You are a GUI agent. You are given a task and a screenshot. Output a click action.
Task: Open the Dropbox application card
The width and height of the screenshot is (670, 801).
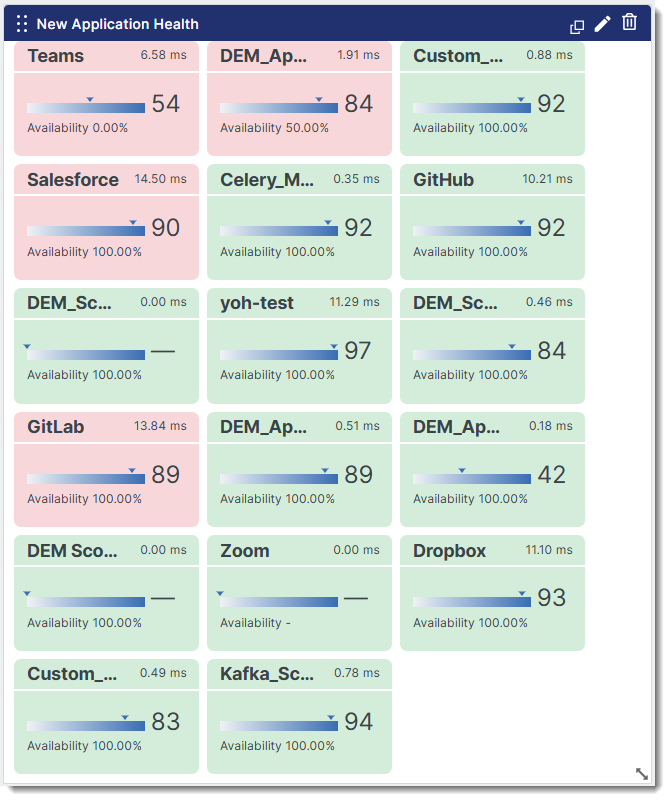click(x=492, y=594)
